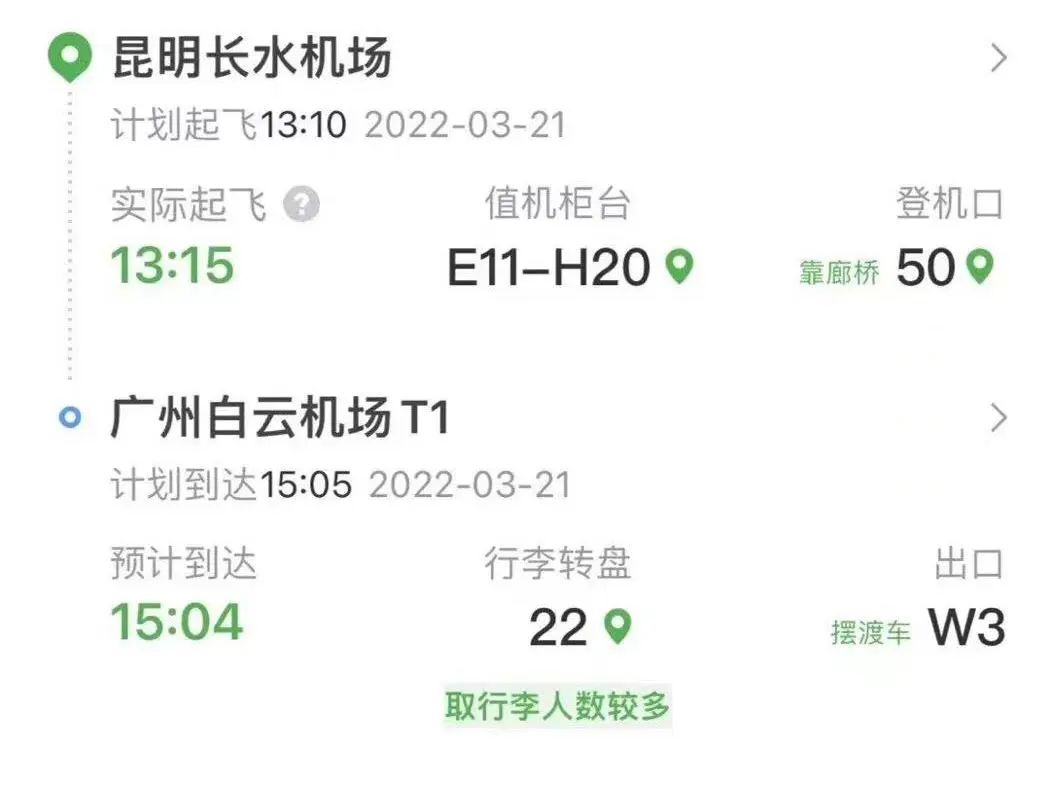Show check-in counter E11–H20 location

(680, 267)
